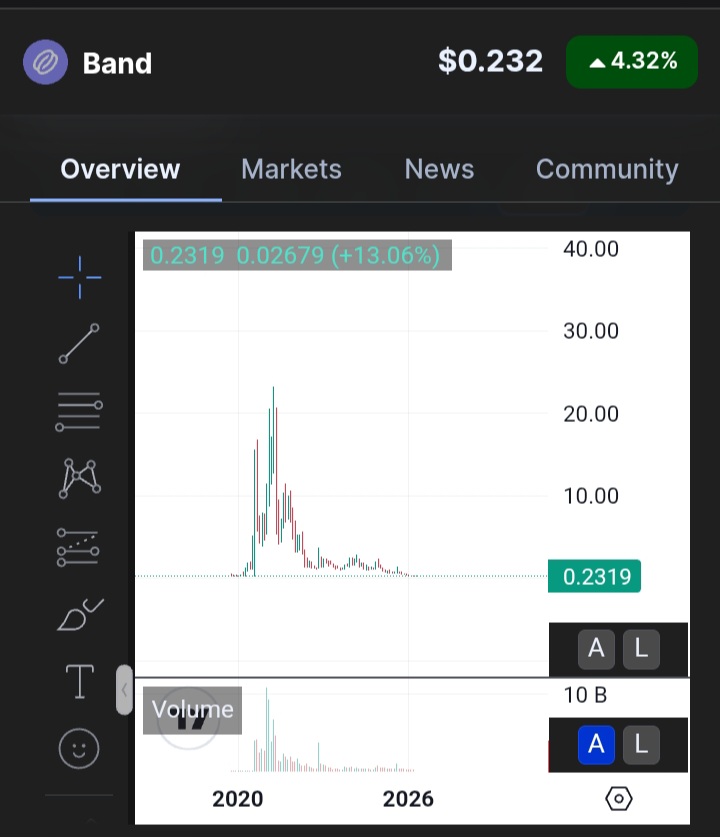This screenshot has height=837, width=720.
Task: Toggle log scale on the volume pane
Action: (641, 744)
